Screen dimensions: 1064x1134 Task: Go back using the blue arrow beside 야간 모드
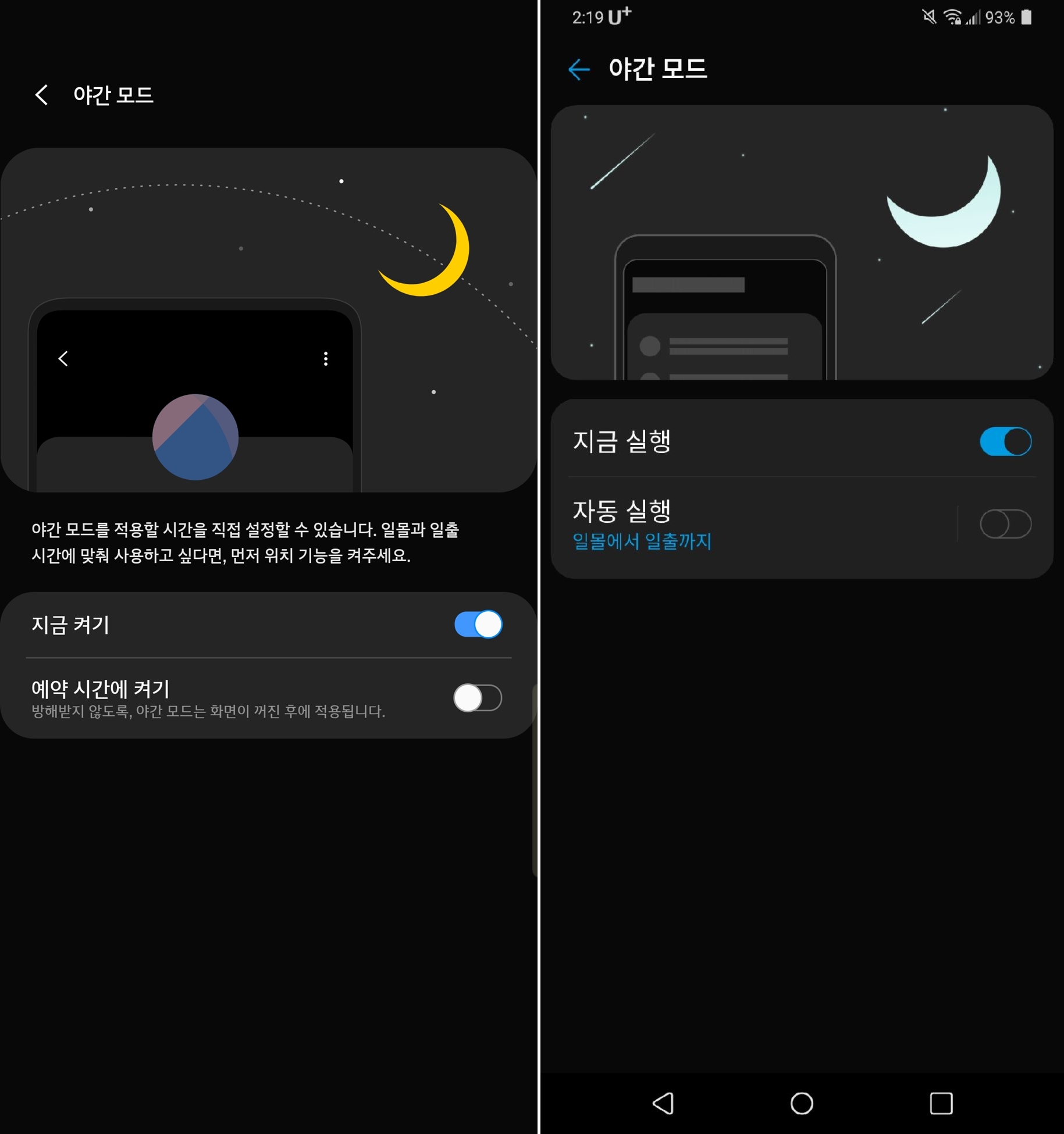(578, 70)
